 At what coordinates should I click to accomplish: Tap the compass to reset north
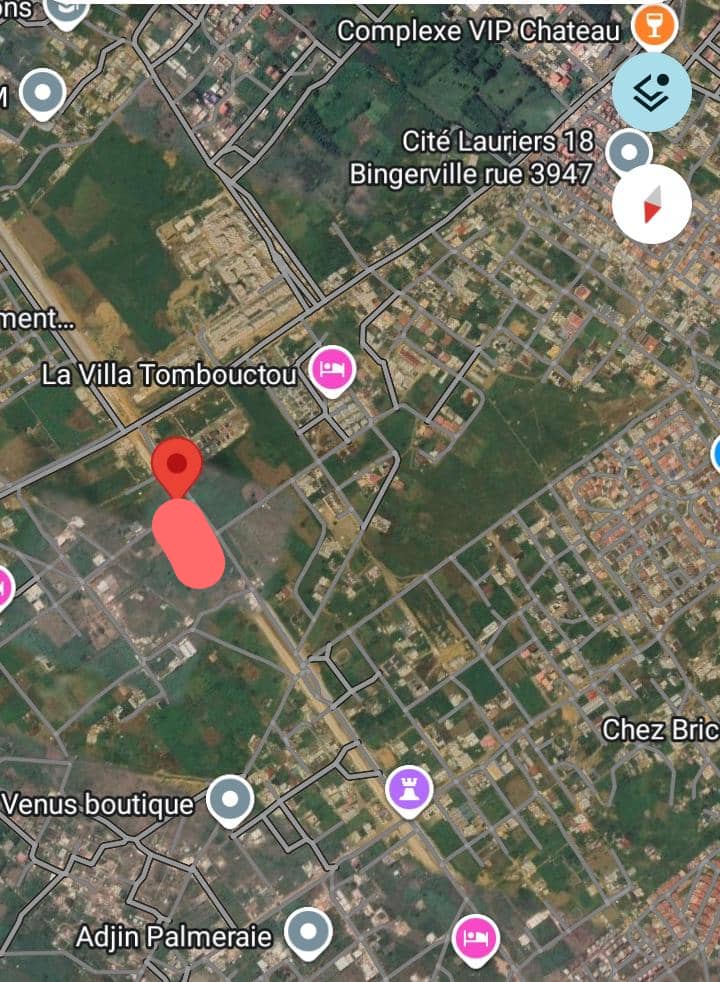coord(651,204)
